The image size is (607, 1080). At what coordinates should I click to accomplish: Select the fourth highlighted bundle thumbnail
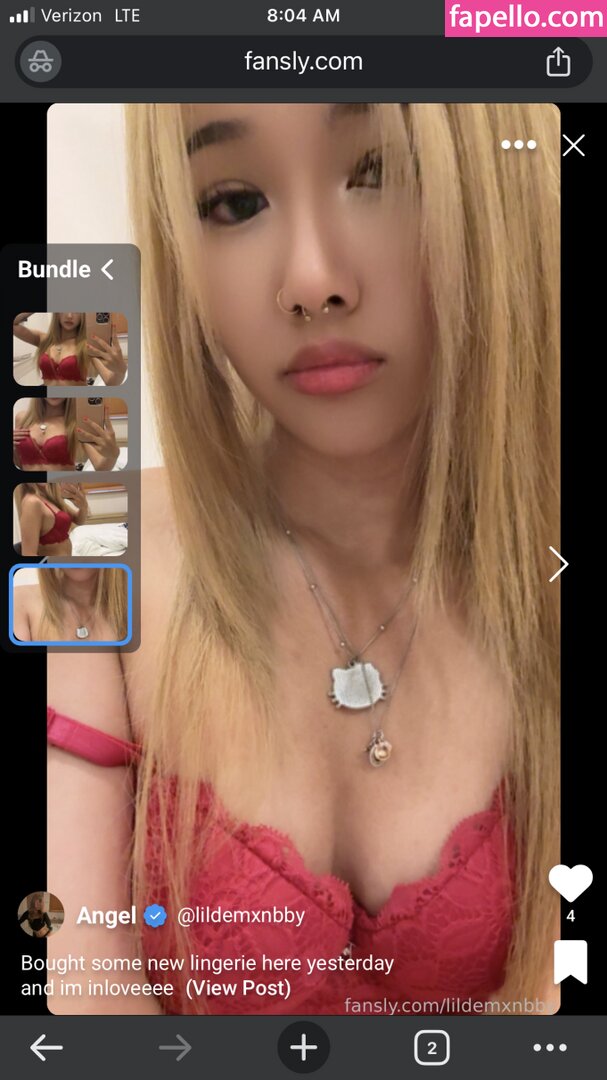pyautogui.click(x=70, y=604)
